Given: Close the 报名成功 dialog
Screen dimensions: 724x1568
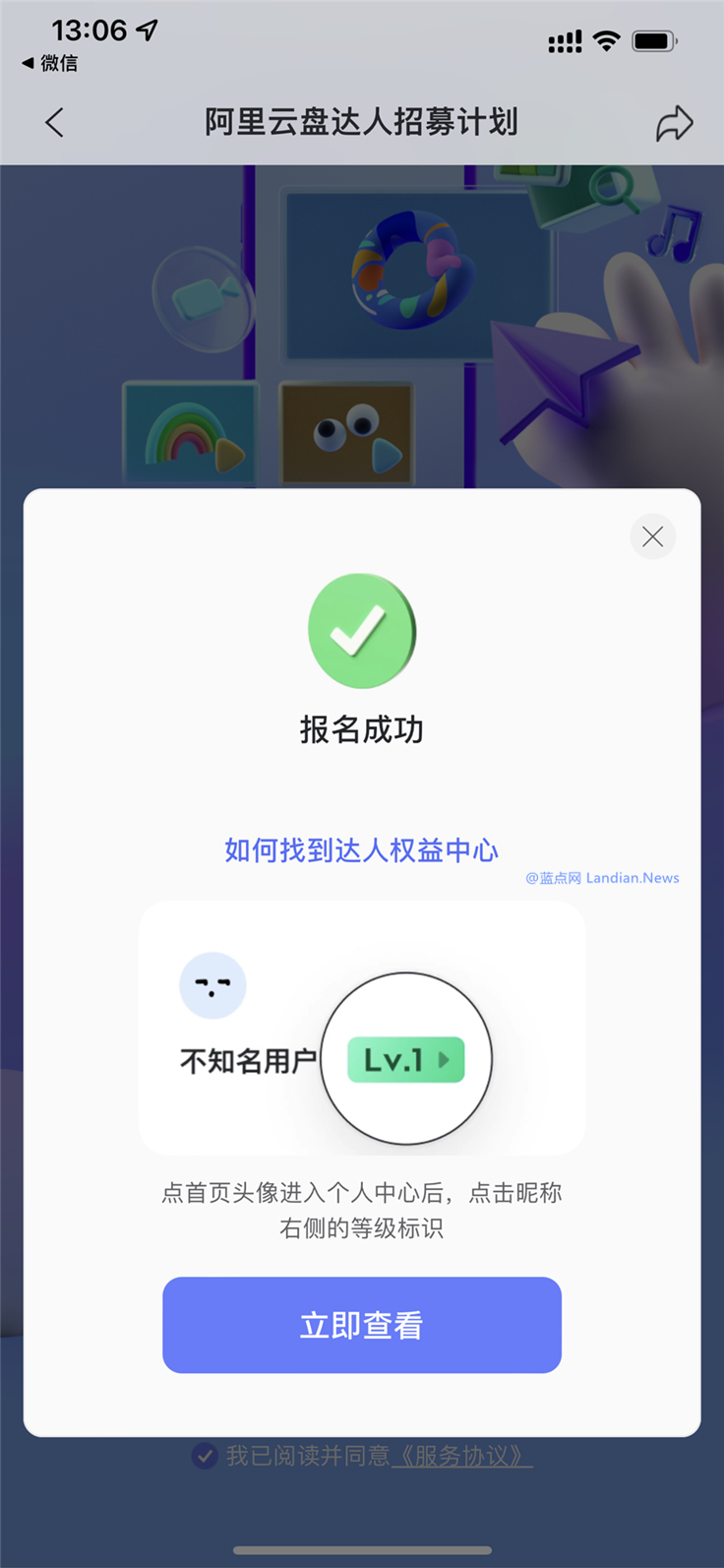Looking at the screenshot, I should pyautogui.click(x=652, y=536).
